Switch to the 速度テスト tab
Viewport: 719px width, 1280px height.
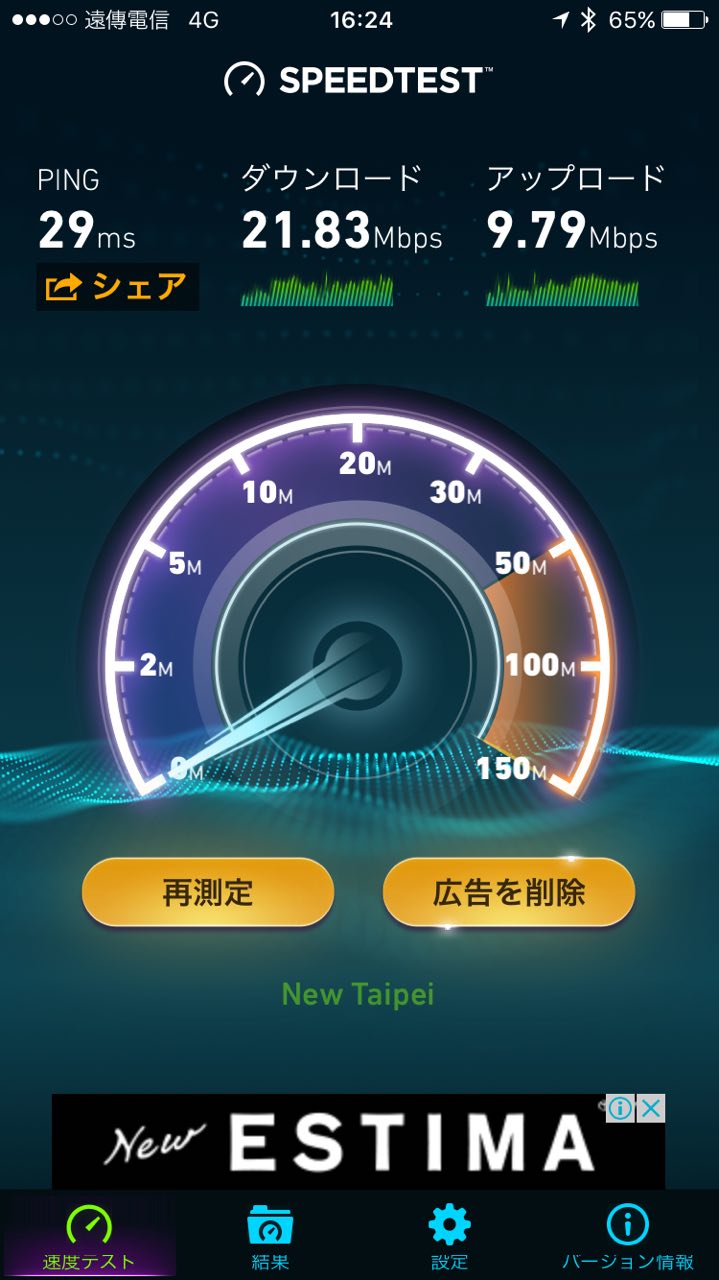89,1236
